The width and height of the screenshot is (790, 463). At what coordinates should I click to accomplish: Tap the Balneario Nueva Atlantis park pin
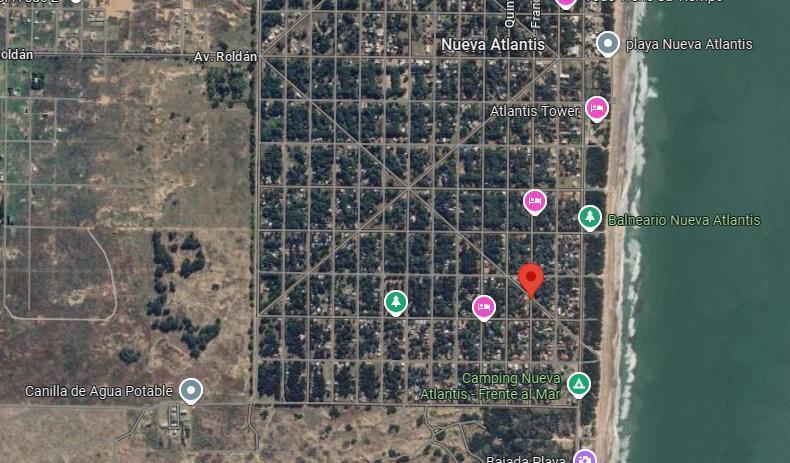coord(590,217)
